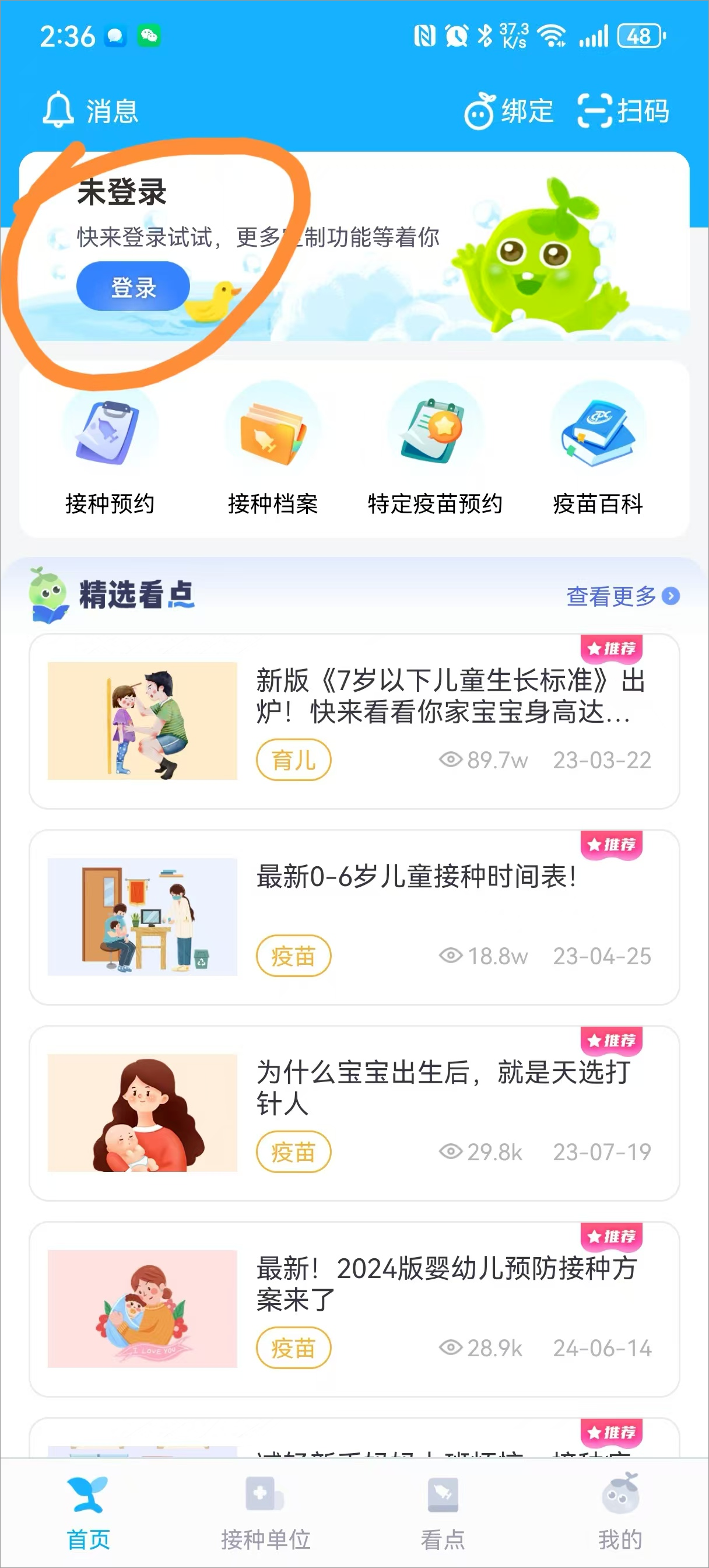Open the 消息 notifications bell
709x1568 pixels.
coord(90,111)
